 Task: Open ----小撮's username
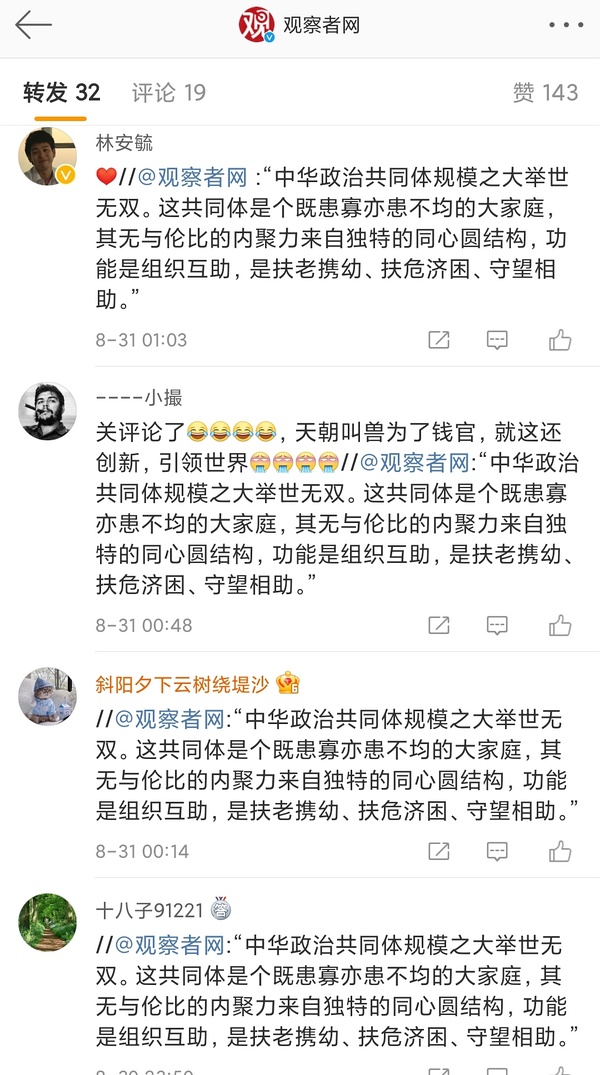[139, 398]
